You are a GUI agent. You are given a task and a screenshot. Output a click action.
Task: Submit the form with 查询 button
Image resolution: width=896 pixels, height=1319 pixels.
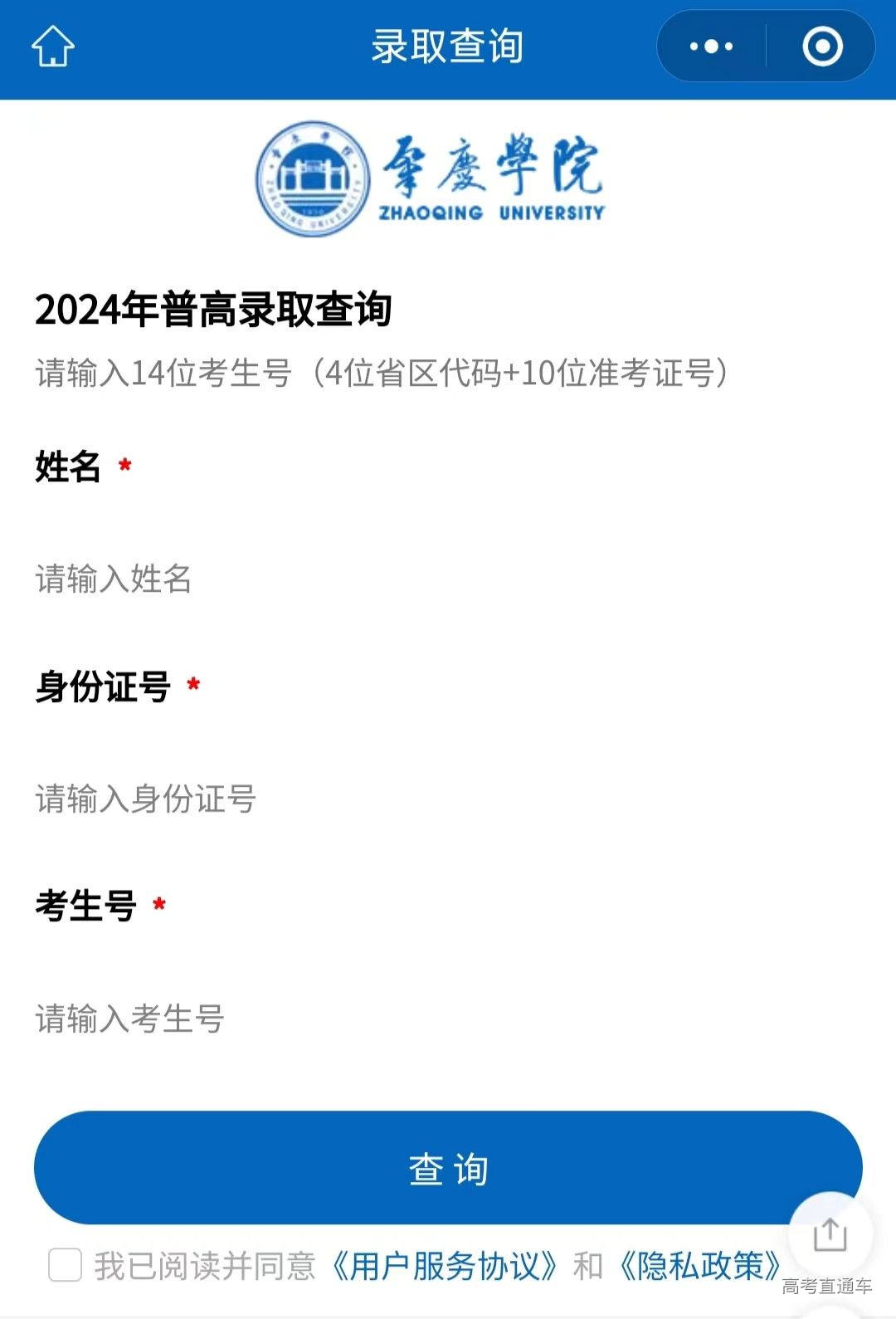click(x=448, y=1168)
